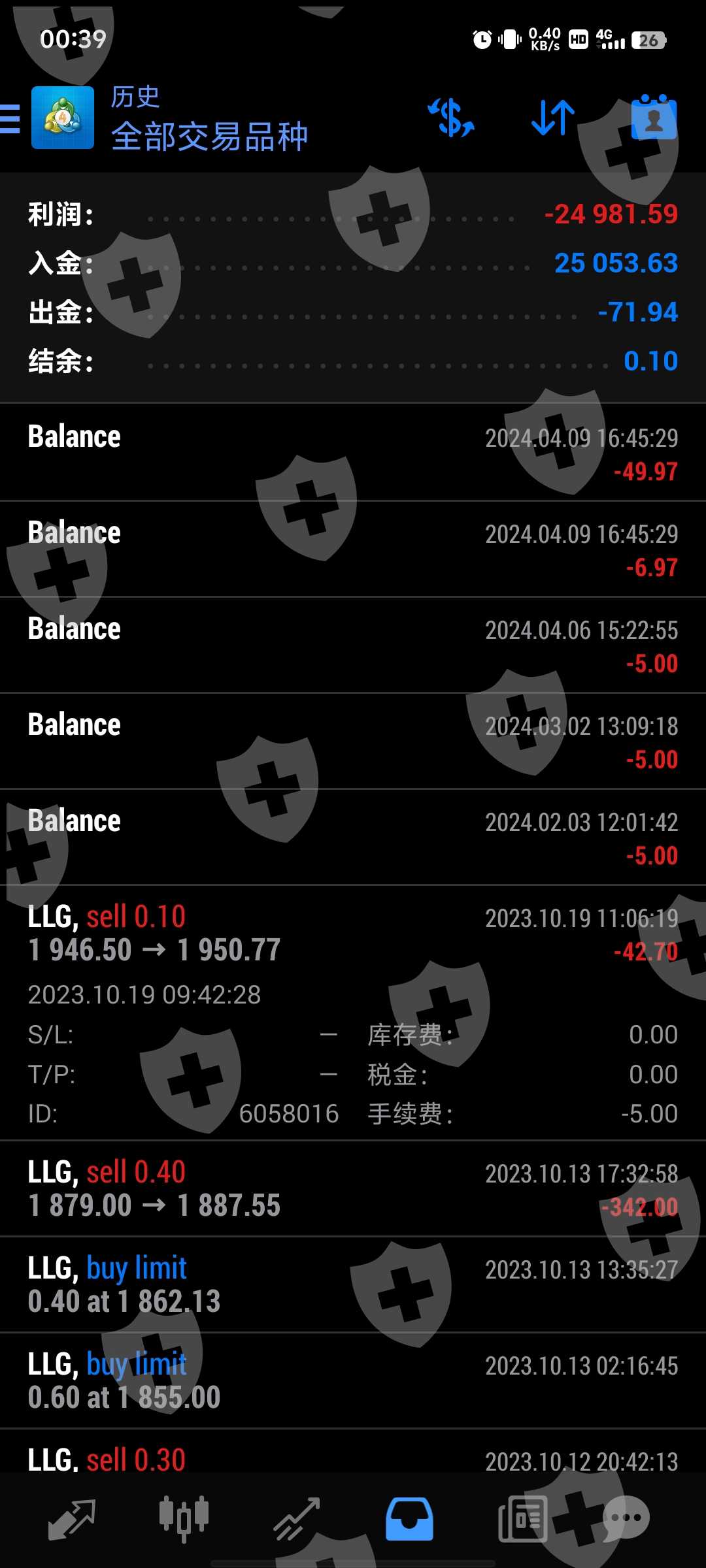Open the Balance entry of -6.97
This screenshot has width=706, height=1568.
353,549
